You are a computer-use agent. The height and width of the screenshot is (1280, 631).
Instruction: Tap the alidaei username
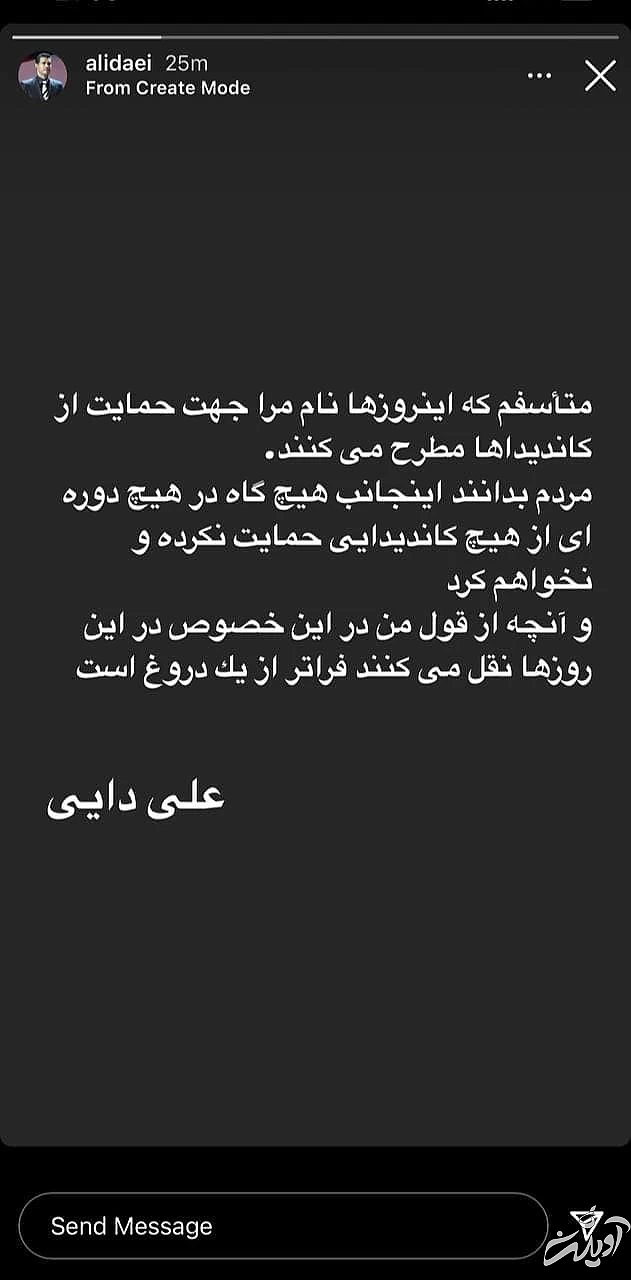120,64
